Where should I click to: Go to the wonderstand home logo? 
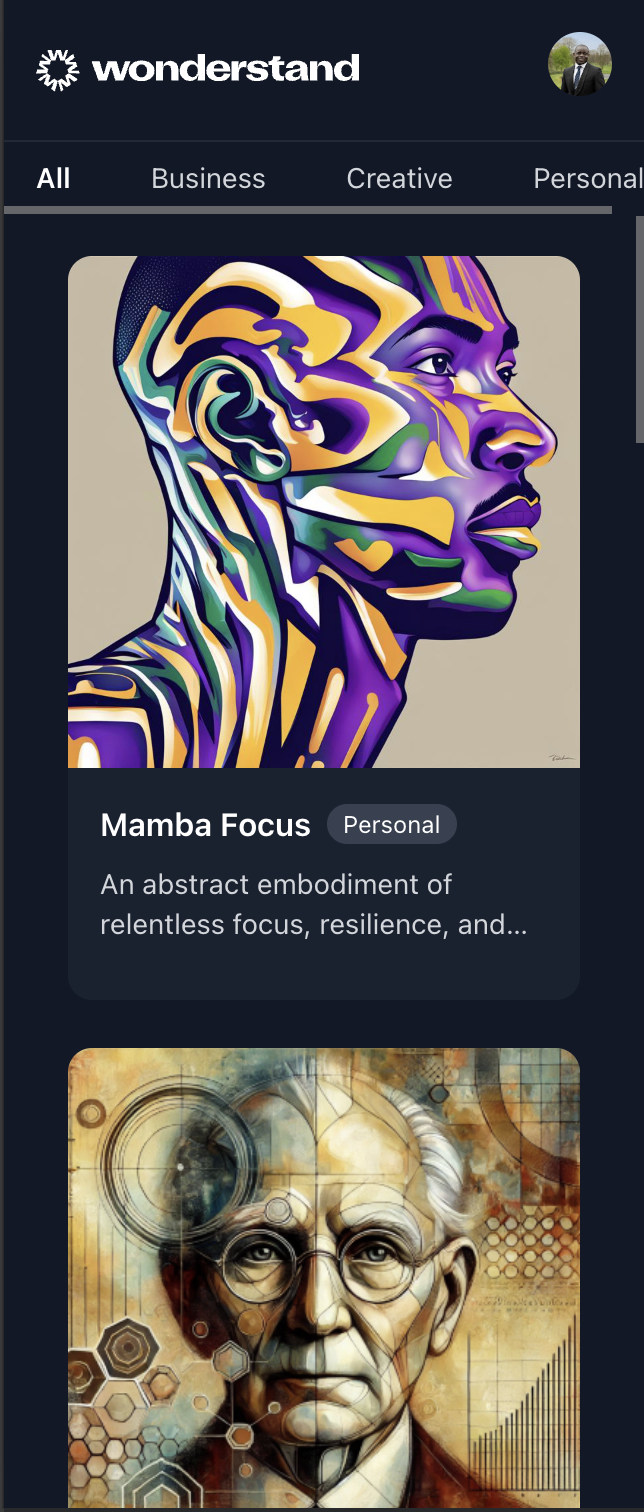[198, 68]
